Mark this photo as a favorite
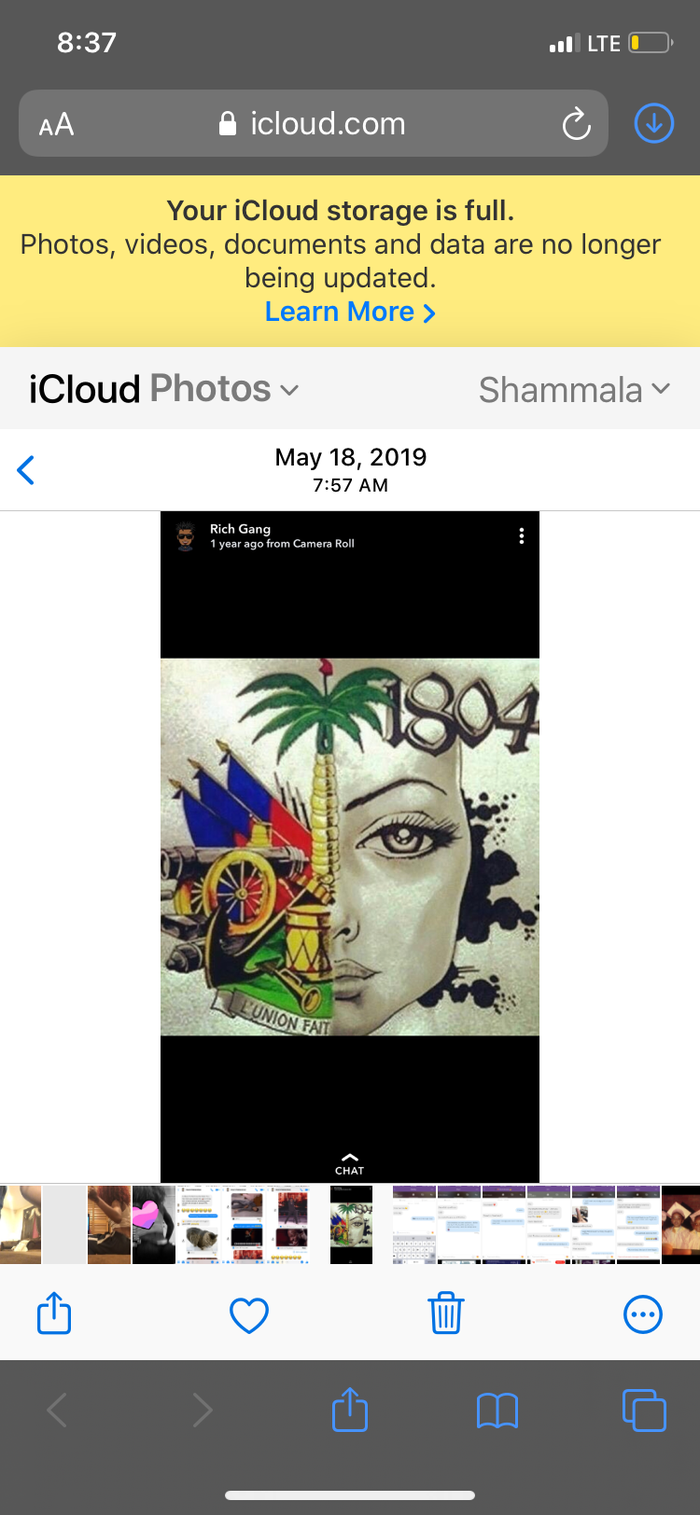 click(249, 1315)
